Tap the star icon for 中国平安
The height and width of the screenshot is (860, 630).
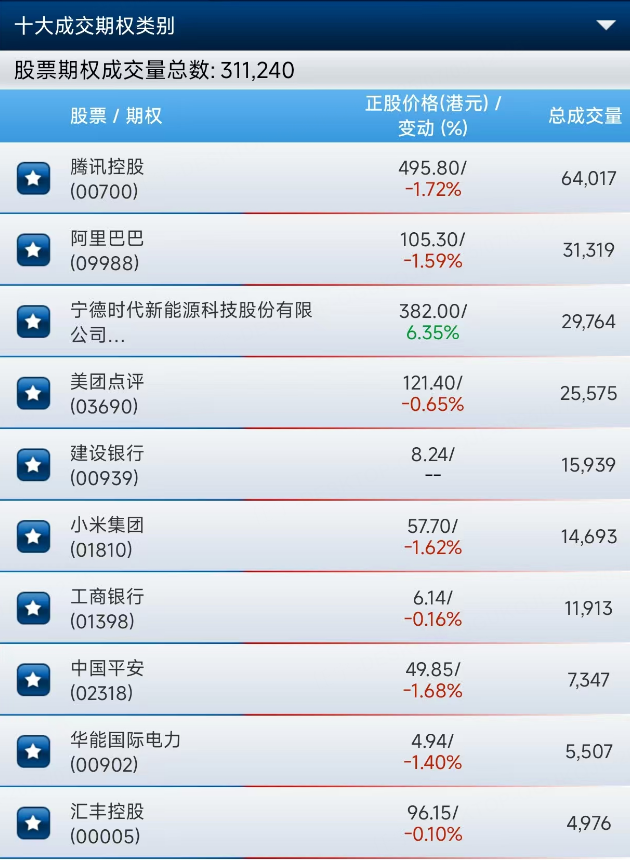coord(33,680)
